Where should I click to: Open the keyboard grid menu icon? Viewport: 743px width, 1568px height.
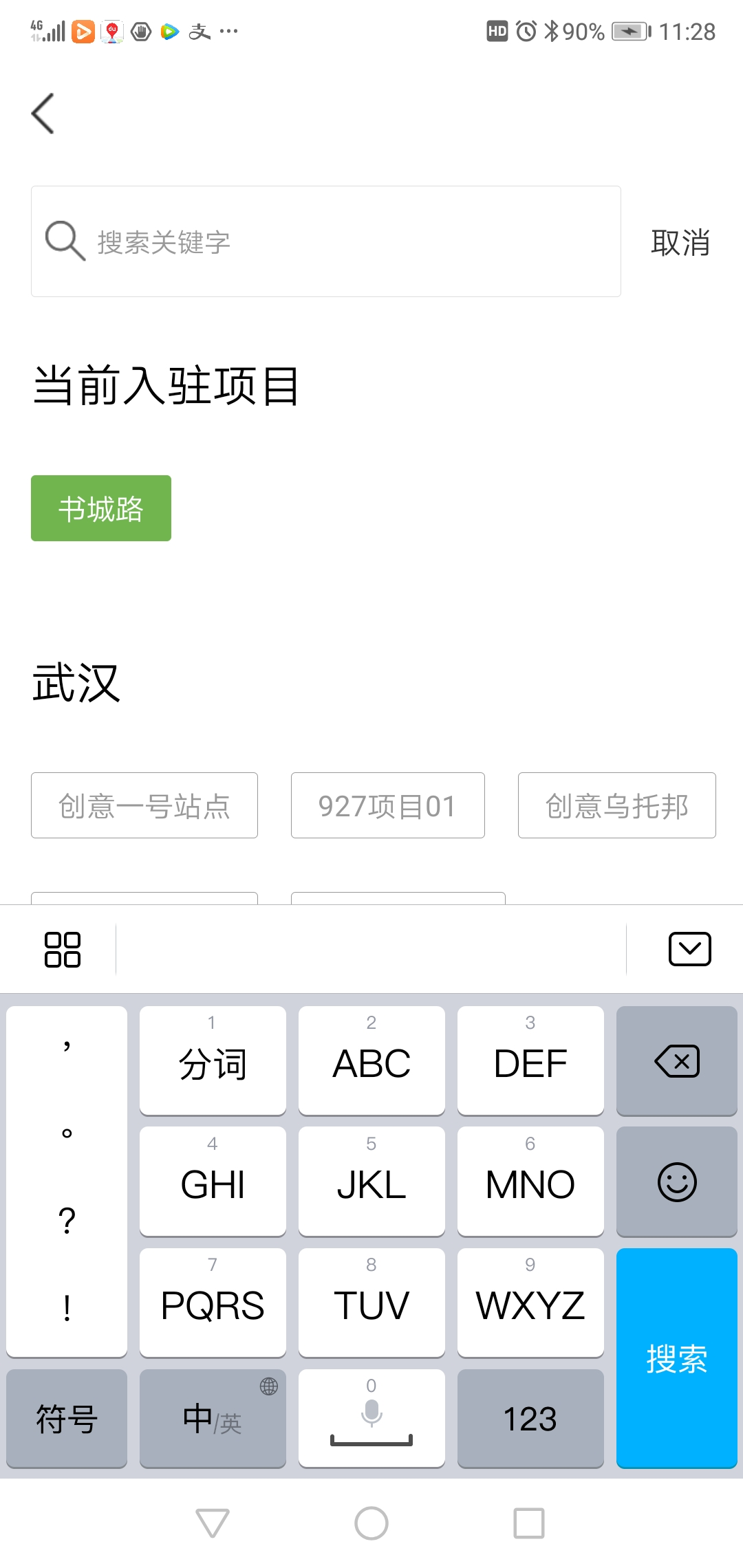(x=63, y=948)
